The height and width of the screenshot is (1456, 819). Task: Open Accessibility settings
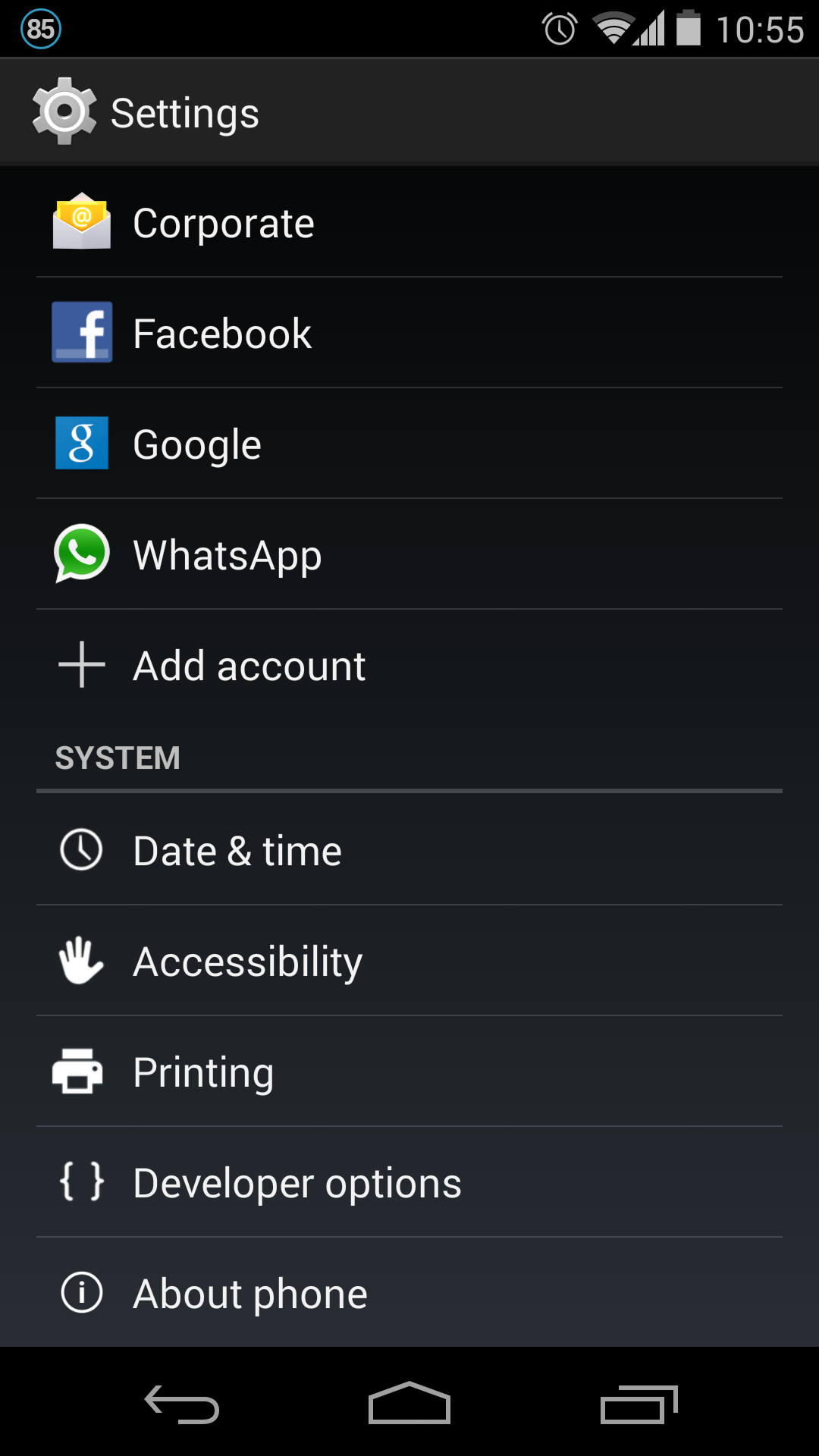tap(409, 961)
